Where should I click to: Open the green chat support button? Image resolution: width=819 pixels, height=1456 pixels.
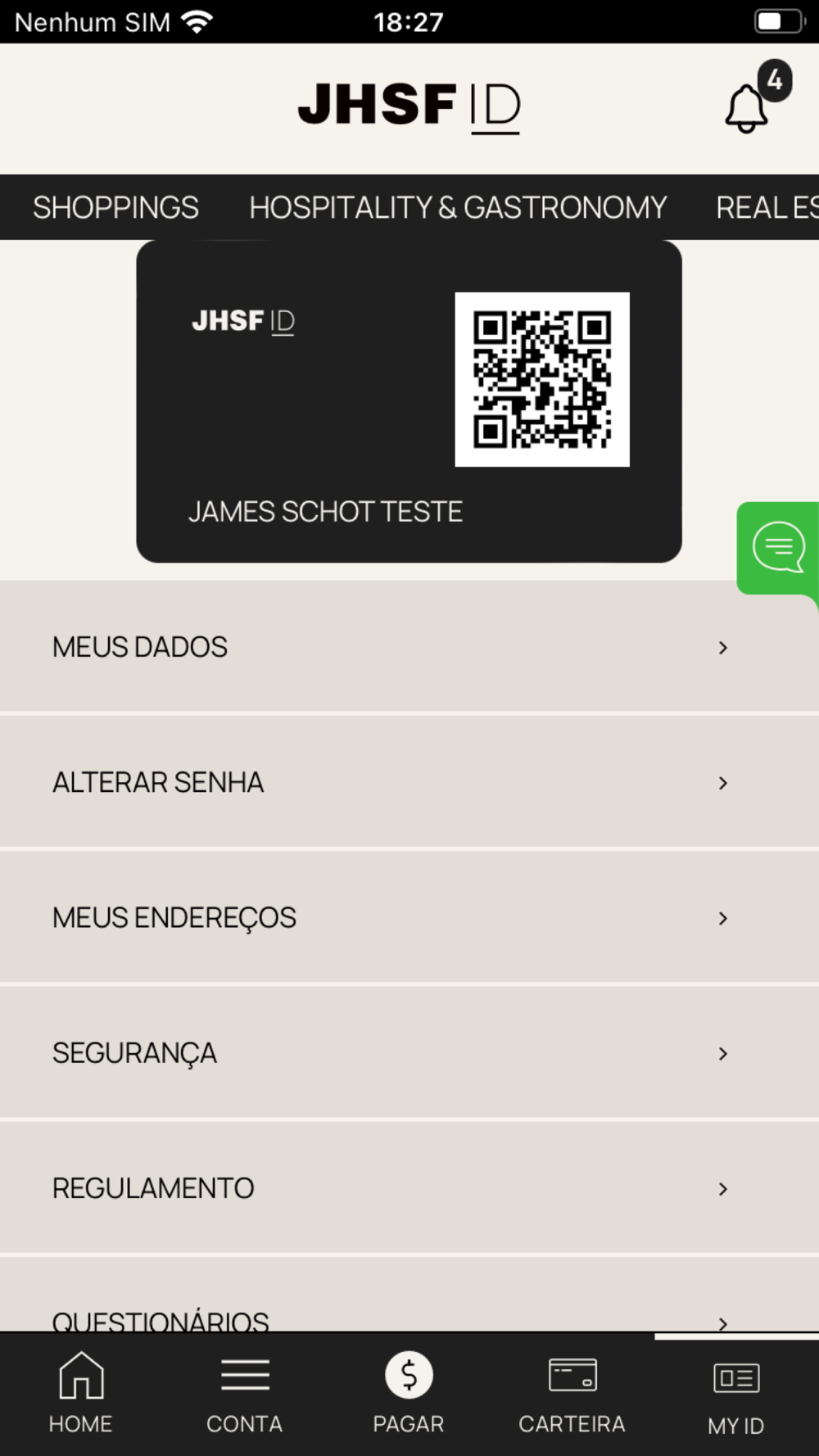[778, 547]
